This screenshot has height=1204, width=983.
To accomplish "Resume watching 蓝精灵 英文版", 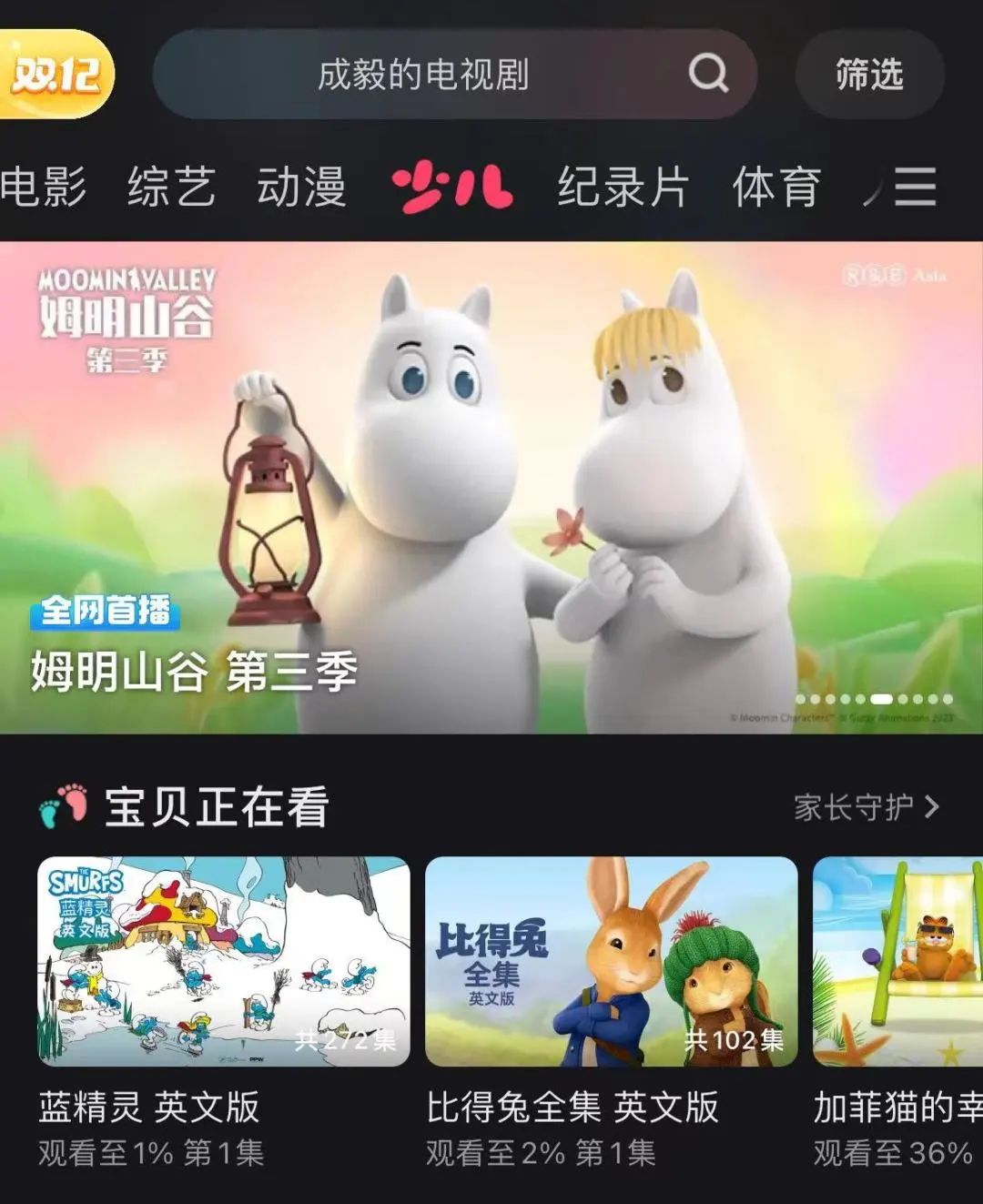I will click(223, 961).
